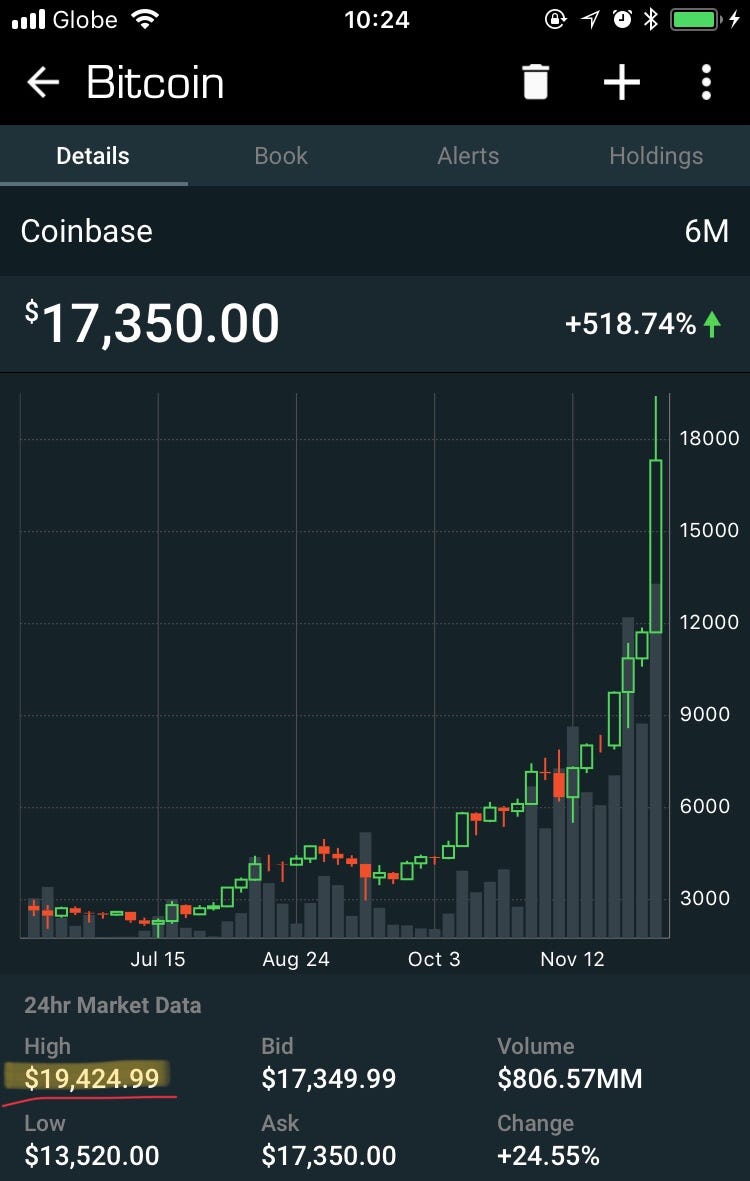Go back from the Bitcoin screen

tap(43, 83)
